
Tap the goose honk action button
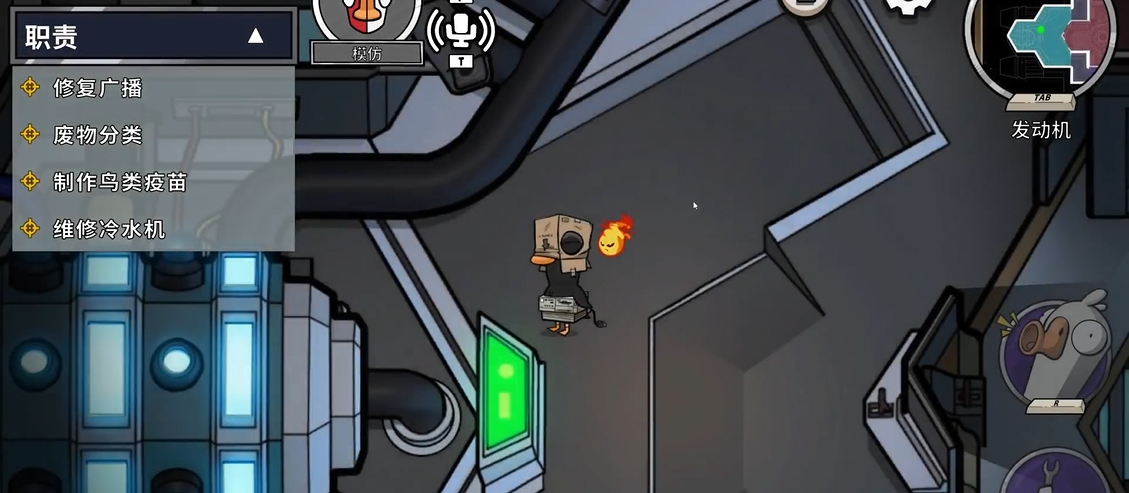[1055, 347]
